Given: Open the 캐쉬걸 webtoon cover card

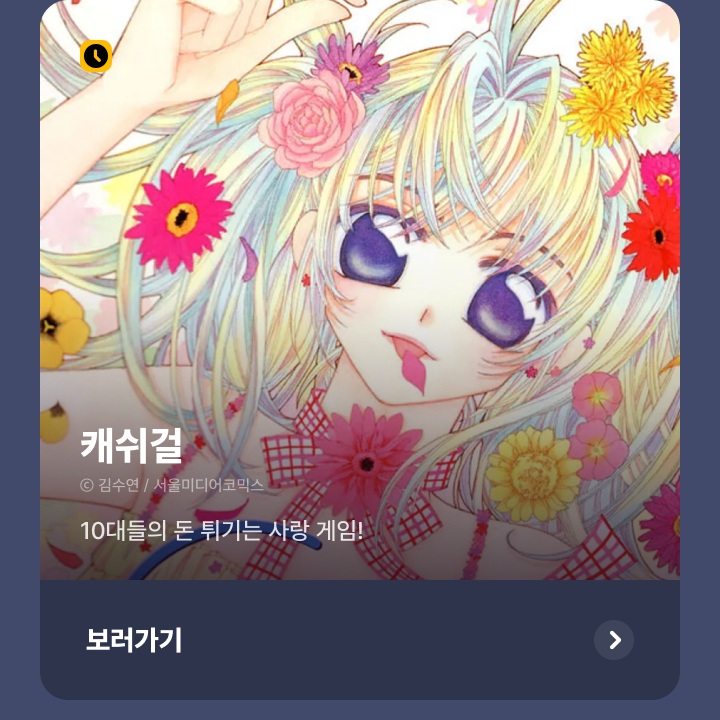Looking at the screenshot, I should coord(360,290).
